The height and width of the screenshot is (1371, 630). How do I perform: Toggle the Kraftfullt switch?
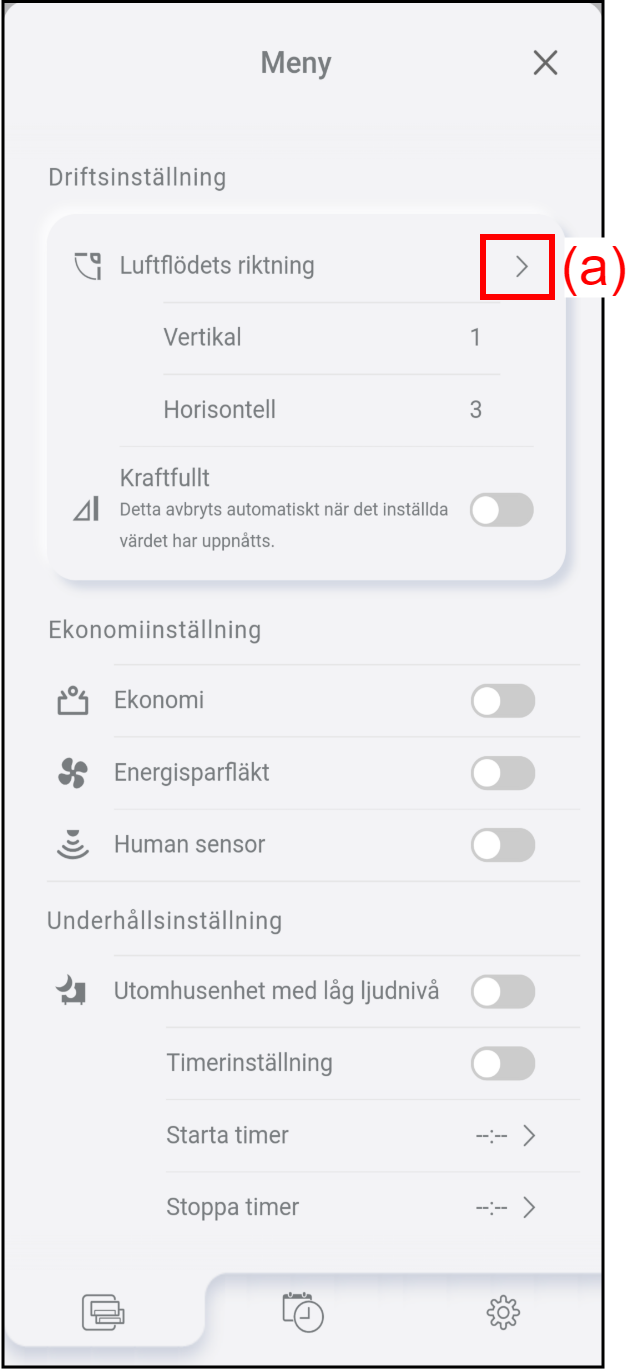click(502, 510)
